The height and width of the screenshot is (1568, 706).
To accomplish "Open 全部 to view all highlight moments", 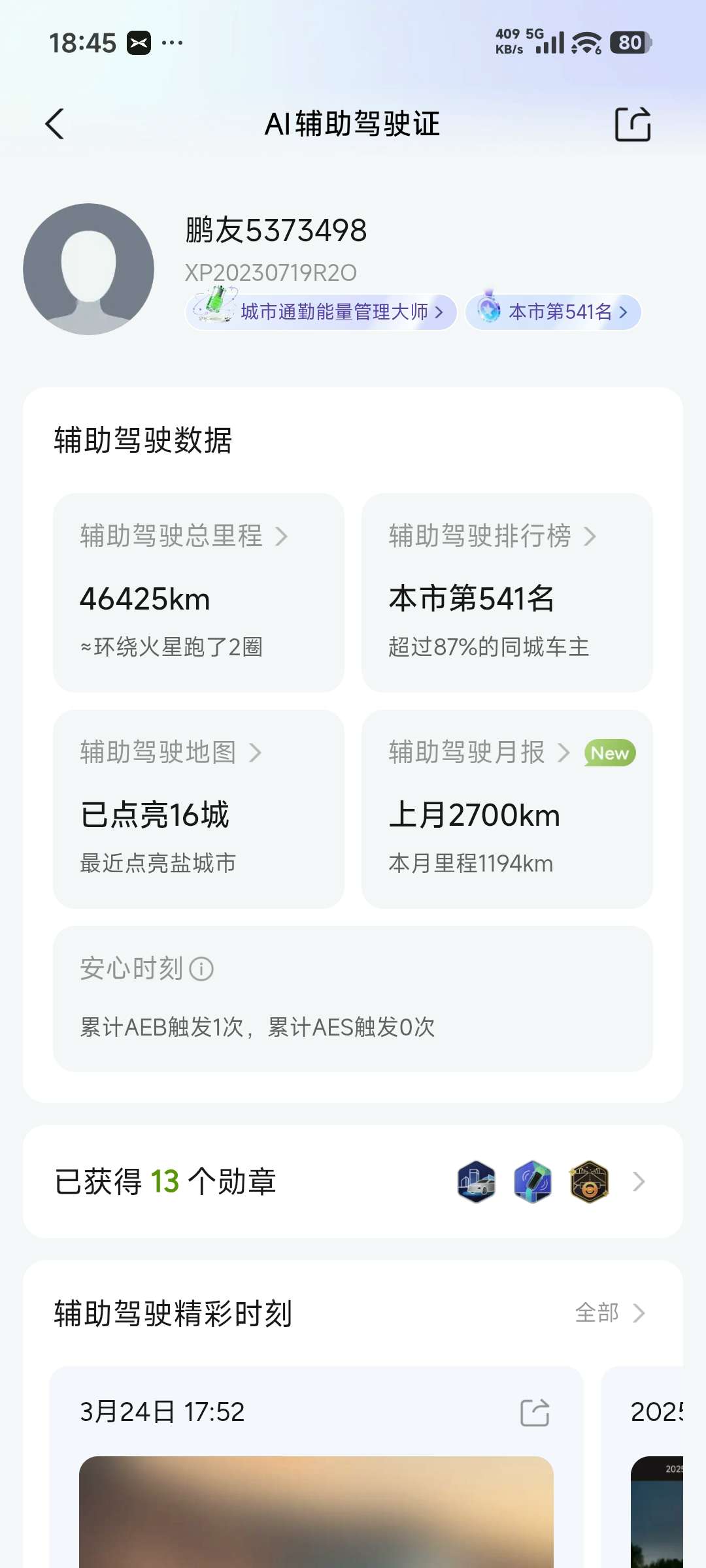I will [608, 1313].
